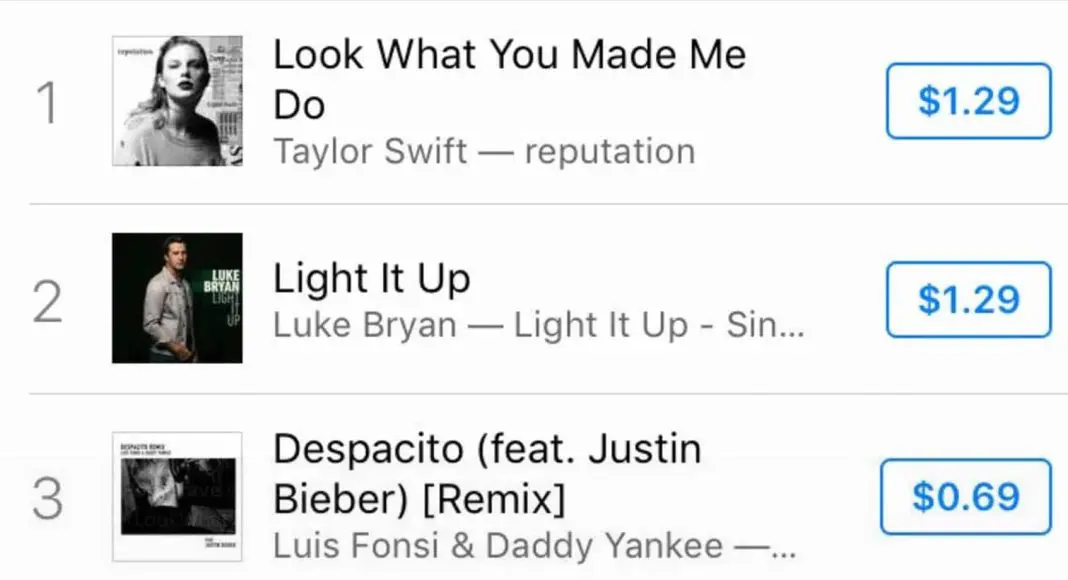Open Despacito (feat. Justin Bieber) Remix row
This screenshot has width=1068, height=580.
pos(487,472)
